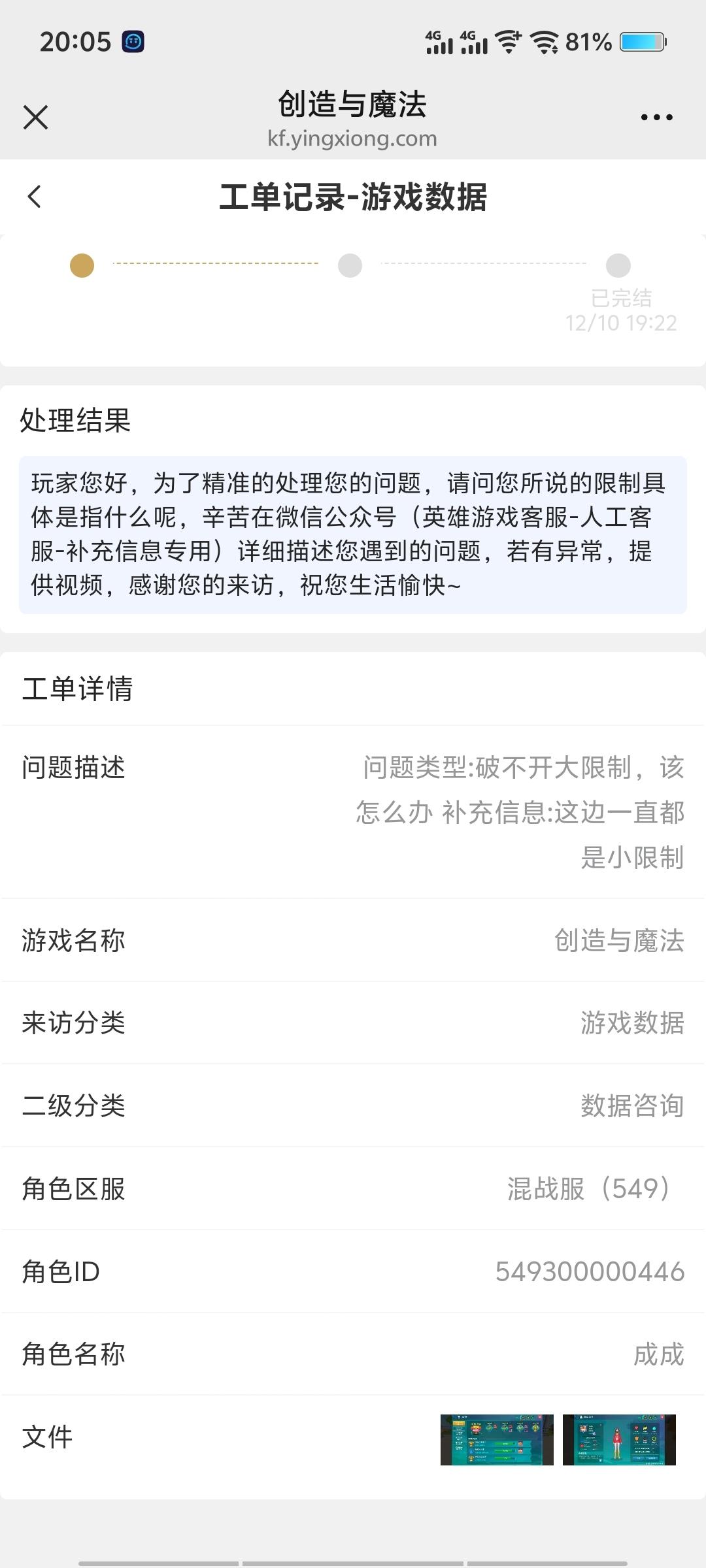
Task: Tap the progress timeline between dots
Action: [x=216, y=264]
